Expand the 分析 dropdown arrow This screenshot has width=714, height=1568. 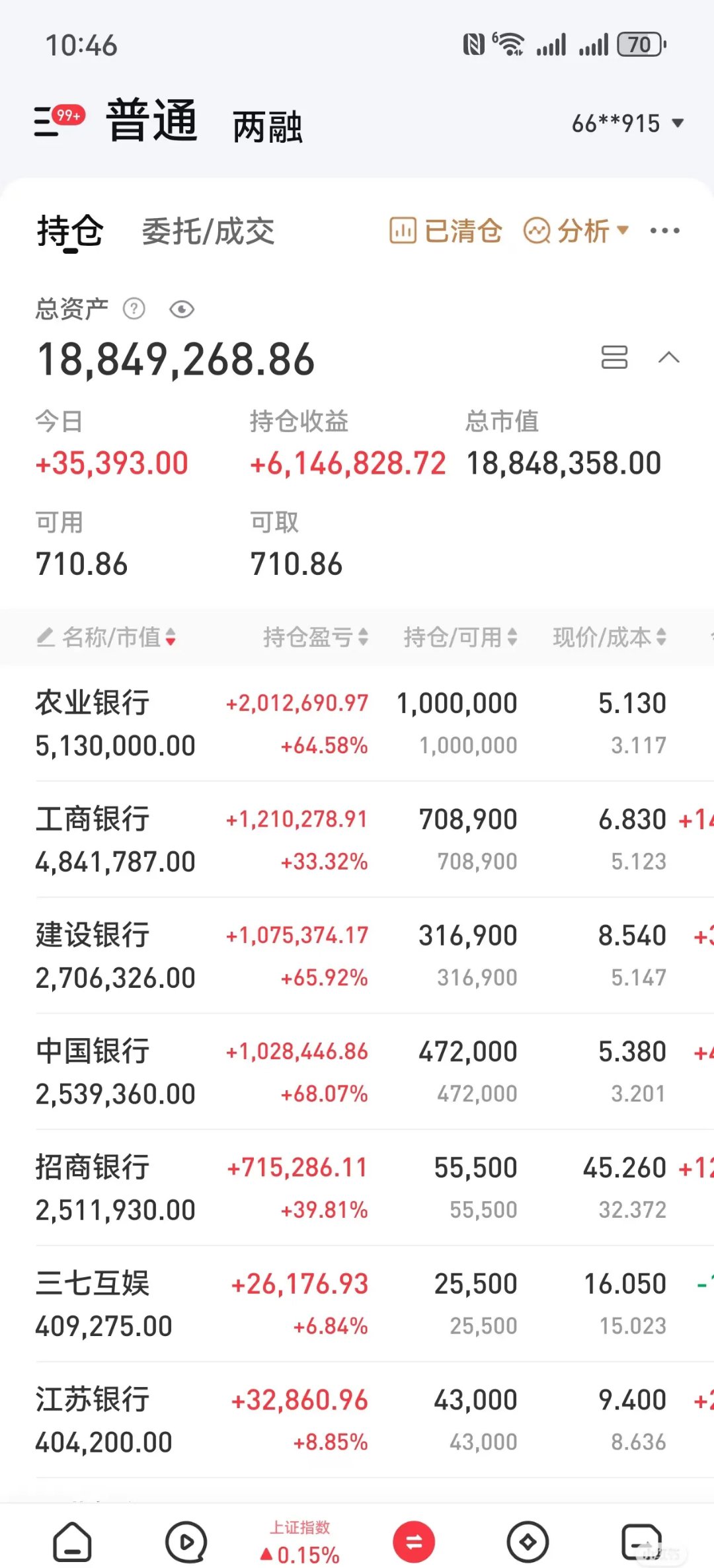tap(622, 231)
